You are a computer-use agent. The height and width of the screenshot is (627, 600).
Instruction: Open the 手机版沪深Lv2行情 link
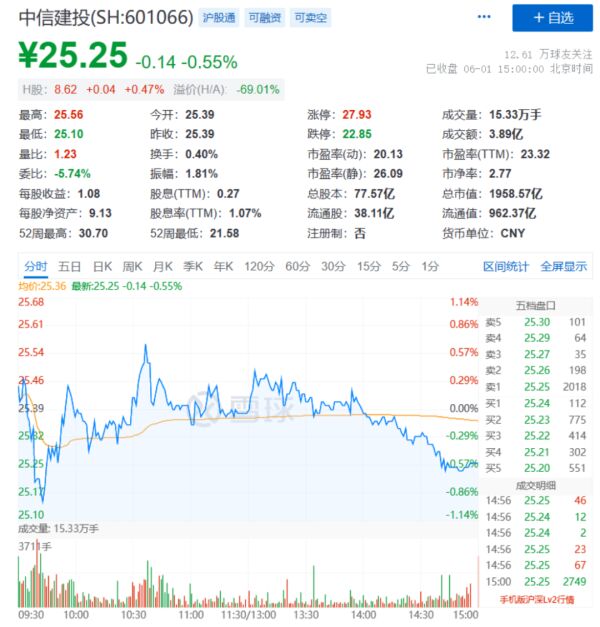tap(537, 600)
